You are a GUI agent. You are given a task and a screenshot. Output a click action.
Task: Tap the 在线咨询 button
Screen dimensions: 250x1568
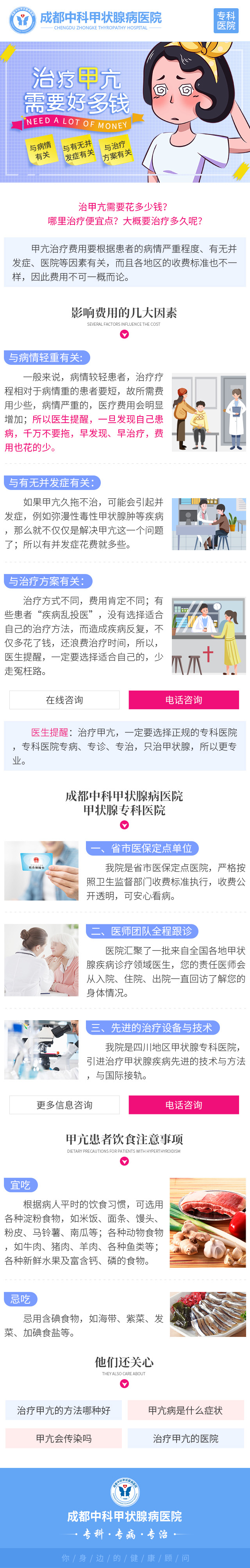[64, 700]
